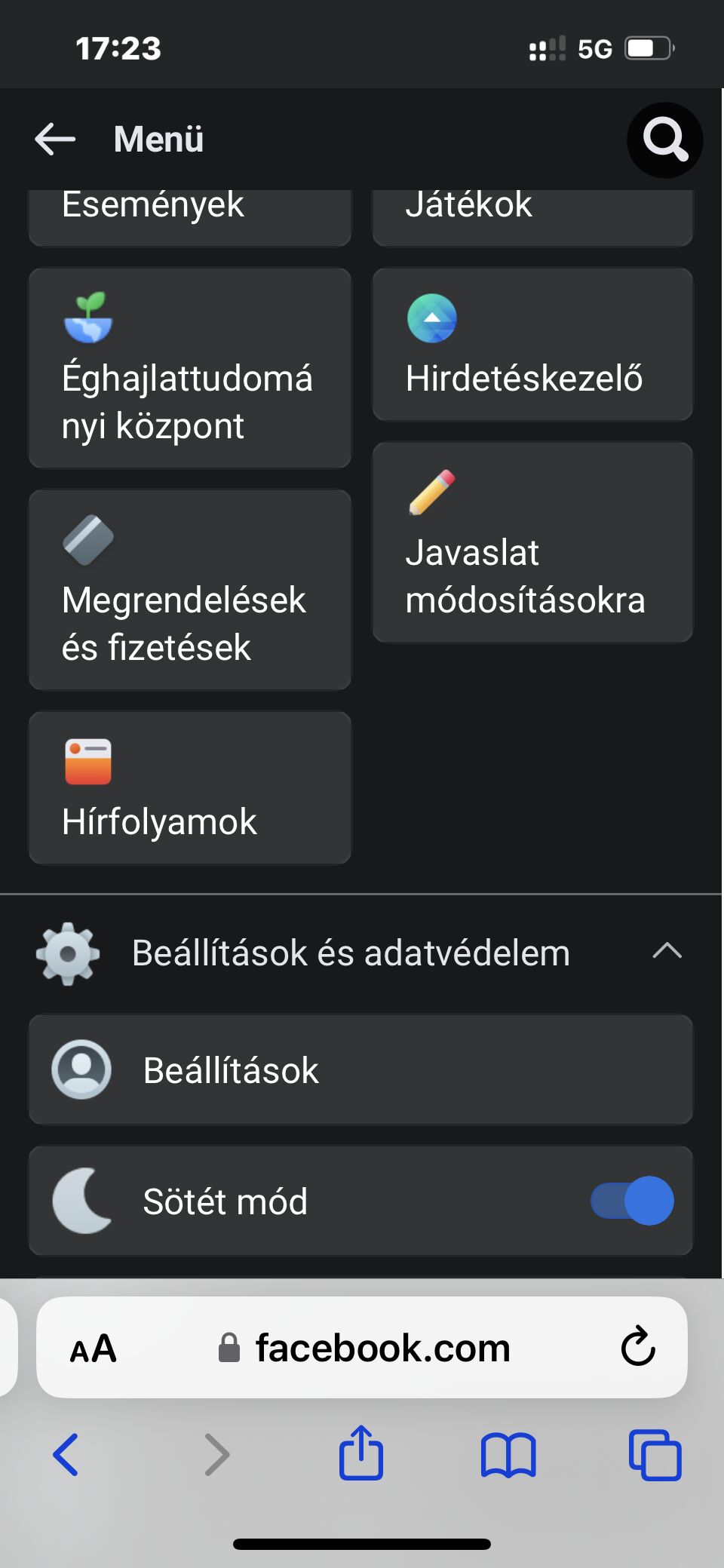The width and height of the screenshot is (724, 1568).
Task: Open the Hirdetéskezelő card
Action: tap(532, 344)
